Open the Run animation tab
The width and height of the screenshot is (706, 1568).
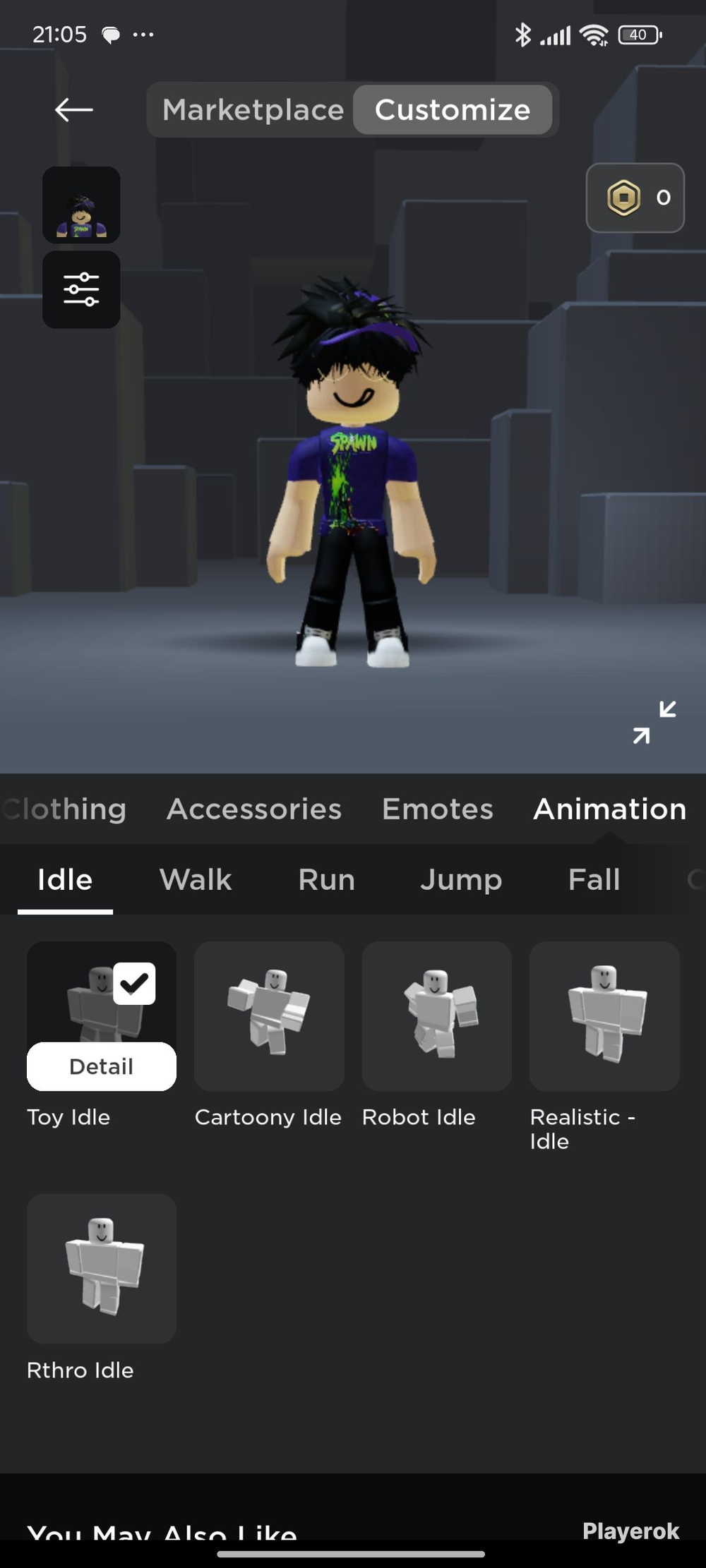[x=326, y=879]
